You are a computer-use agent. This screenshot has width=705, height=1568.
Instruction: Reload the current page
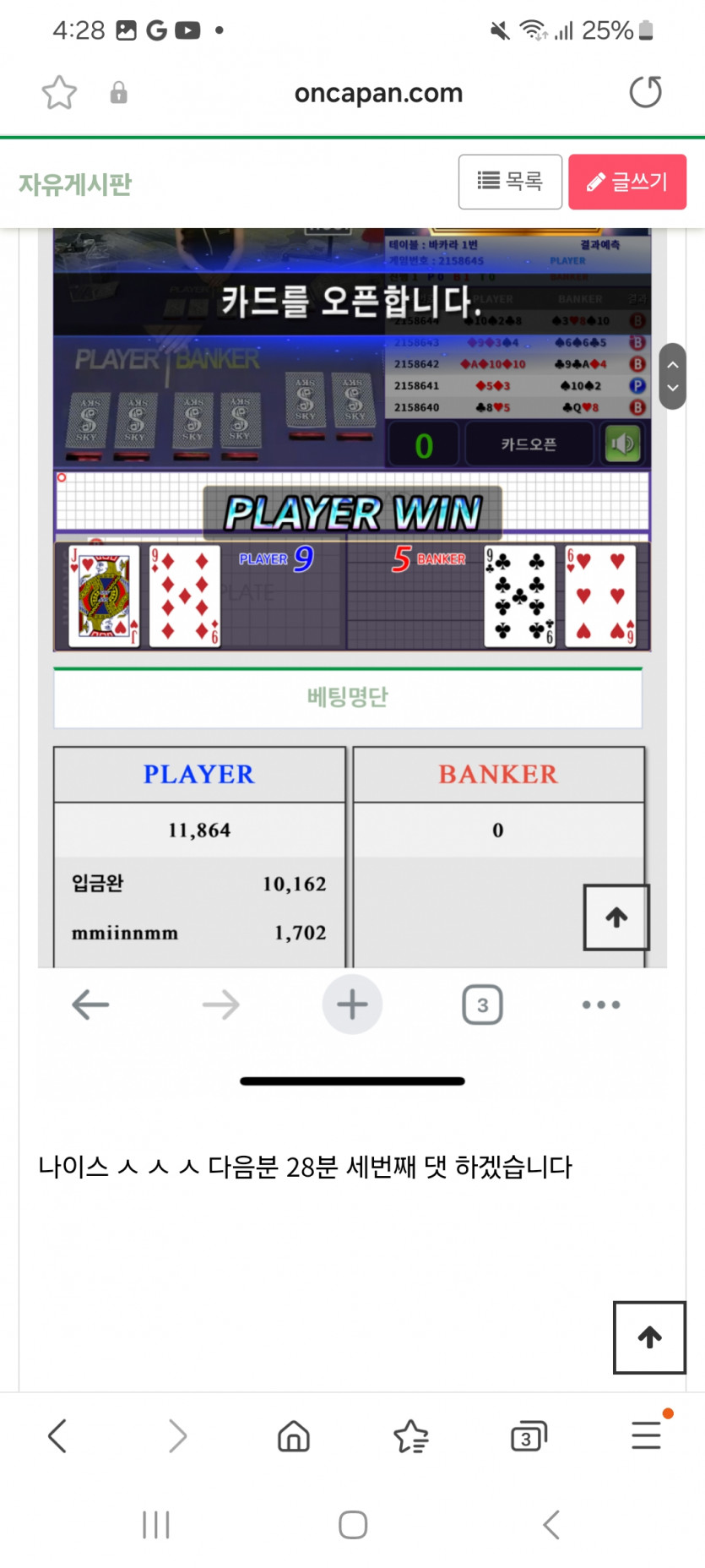tap(646, 92)
